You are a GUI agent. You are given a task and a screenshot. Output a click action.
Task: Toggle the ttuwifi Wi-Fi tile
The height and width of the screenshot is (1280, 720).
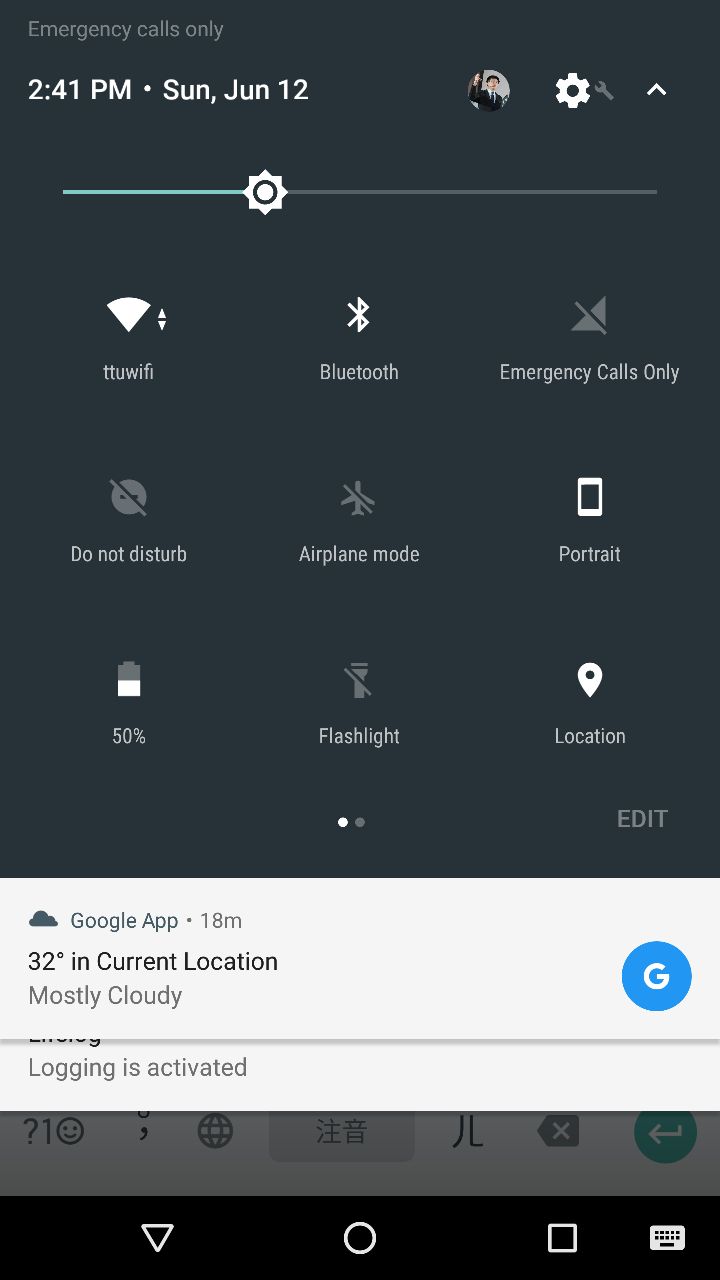129,336
